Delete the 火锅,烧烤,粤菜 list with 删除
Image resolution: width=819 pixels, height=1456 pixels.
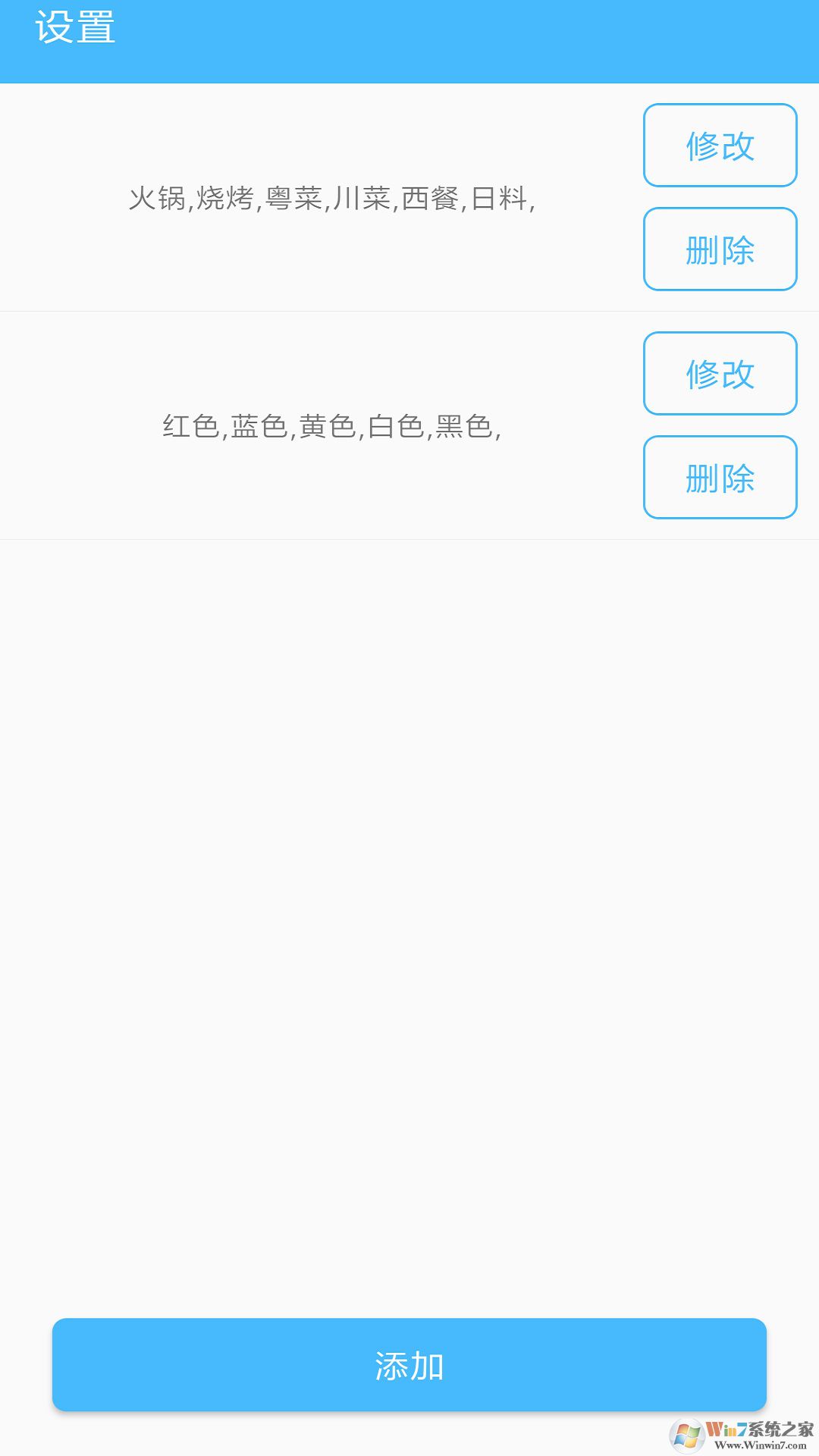720,249
